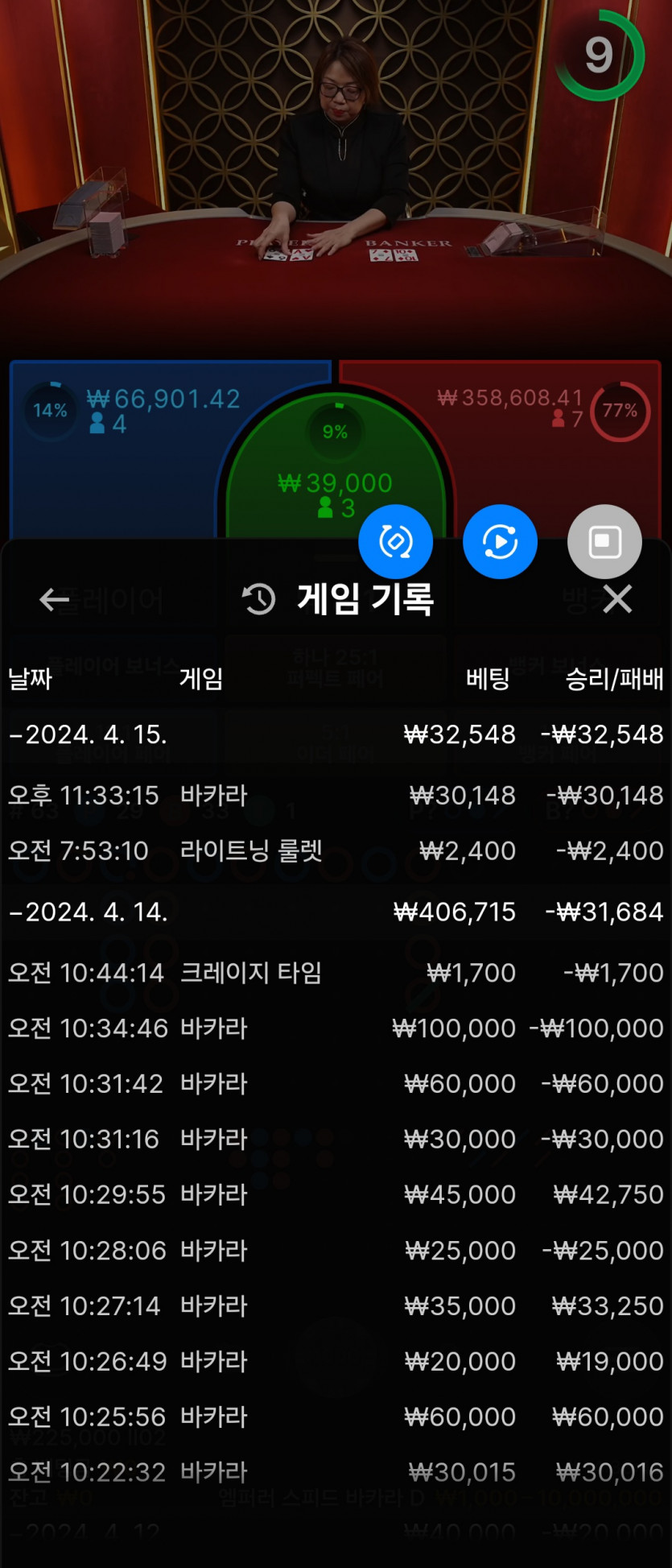Screen dimensions: 672x1568
Task: Open the 오전 10:31:42 바카라 record
Action: (x=335, y=1084)
